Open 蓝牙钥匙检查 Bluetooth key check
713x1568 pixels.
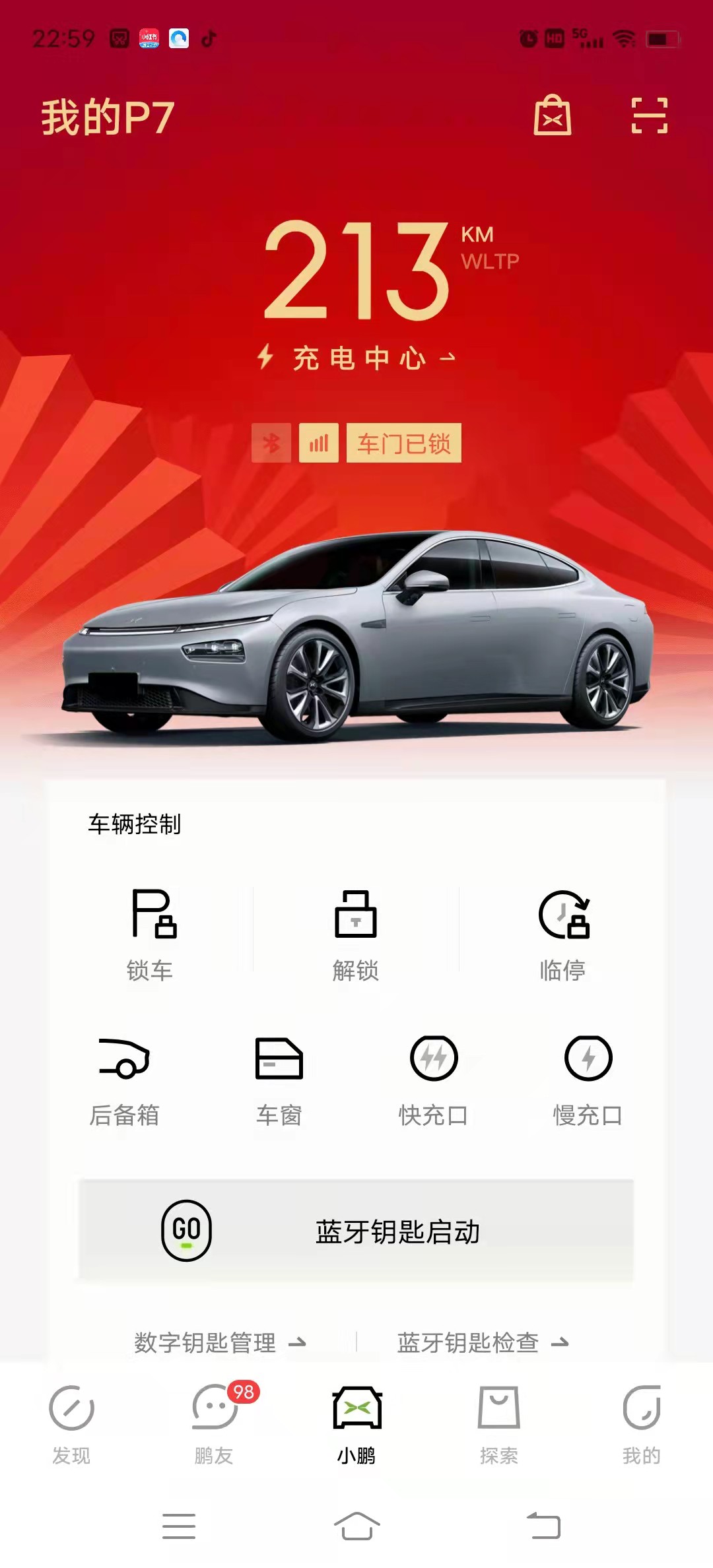point(482,1342)
